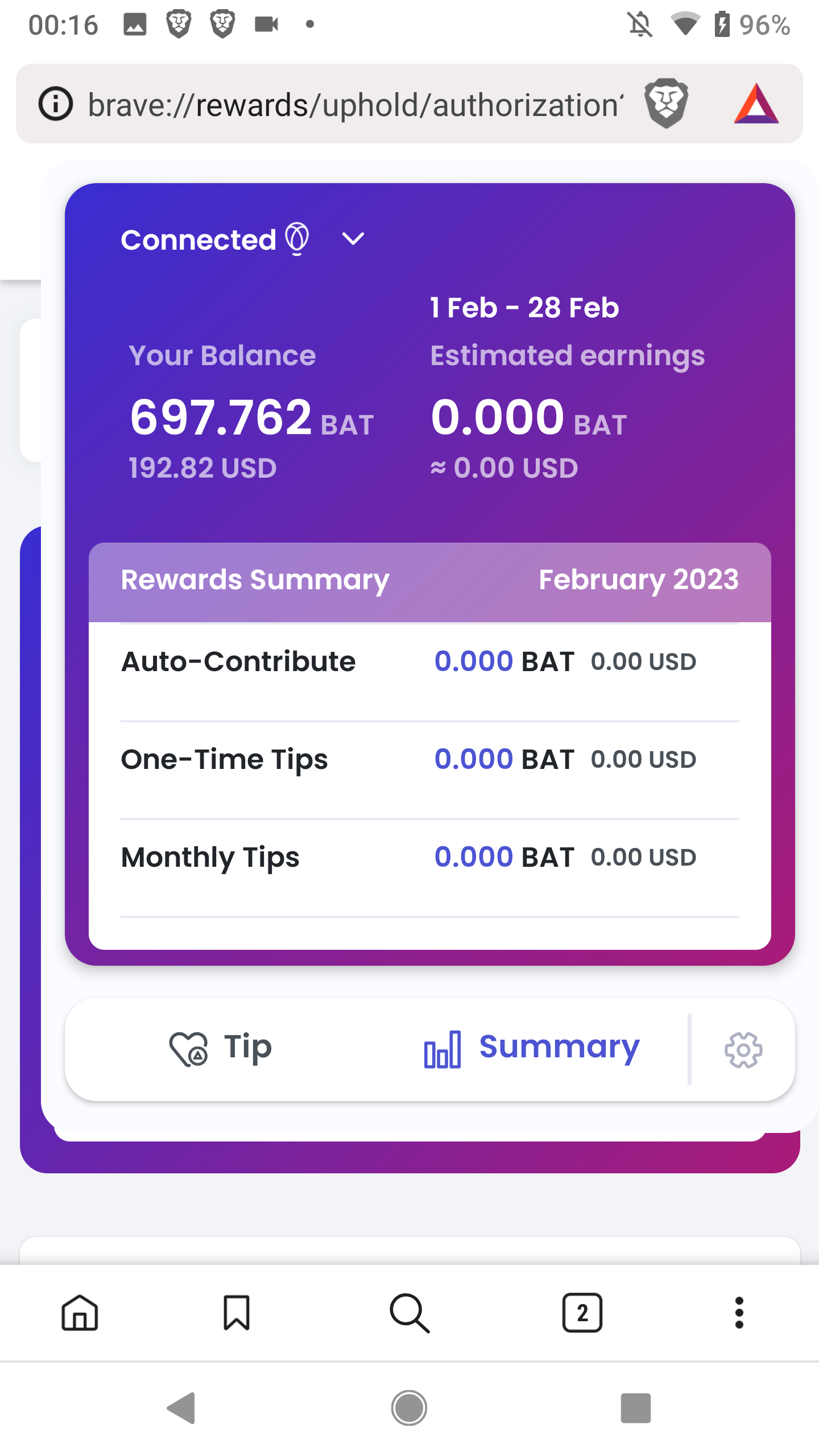Open the month selector showing February 2023

pyautogui.click(x=638, y=580)
